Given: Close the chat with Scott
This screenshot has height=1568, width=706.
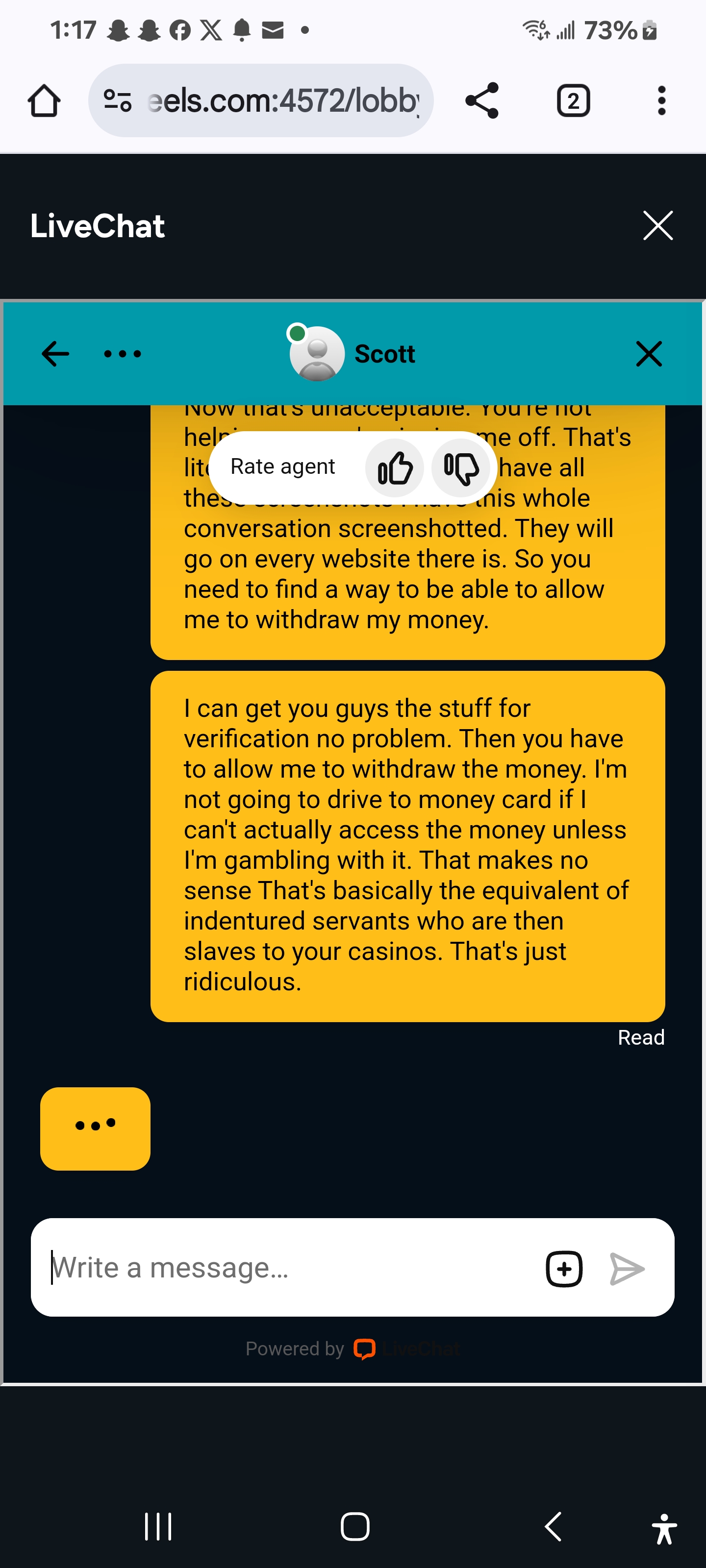Looking at the screenshot, I should 649,354.
